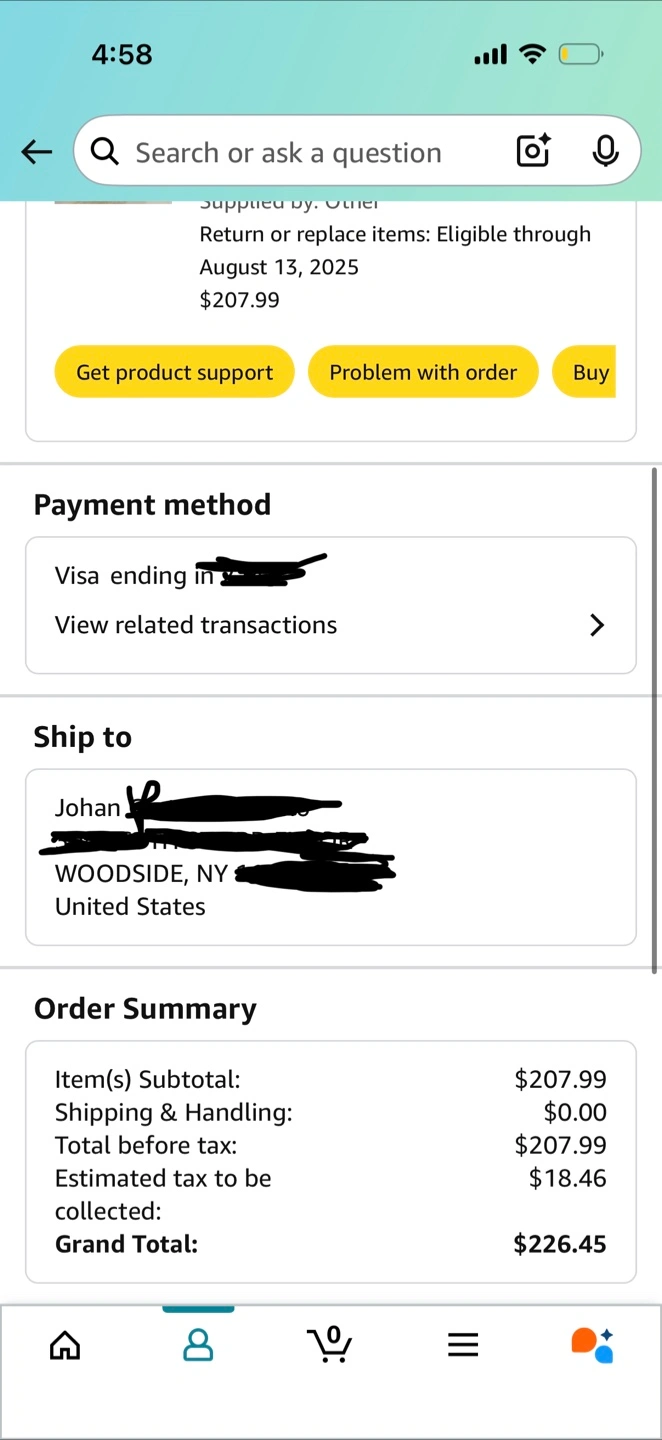Select Problem with order
662x1440 pixels.
(423, 372)
